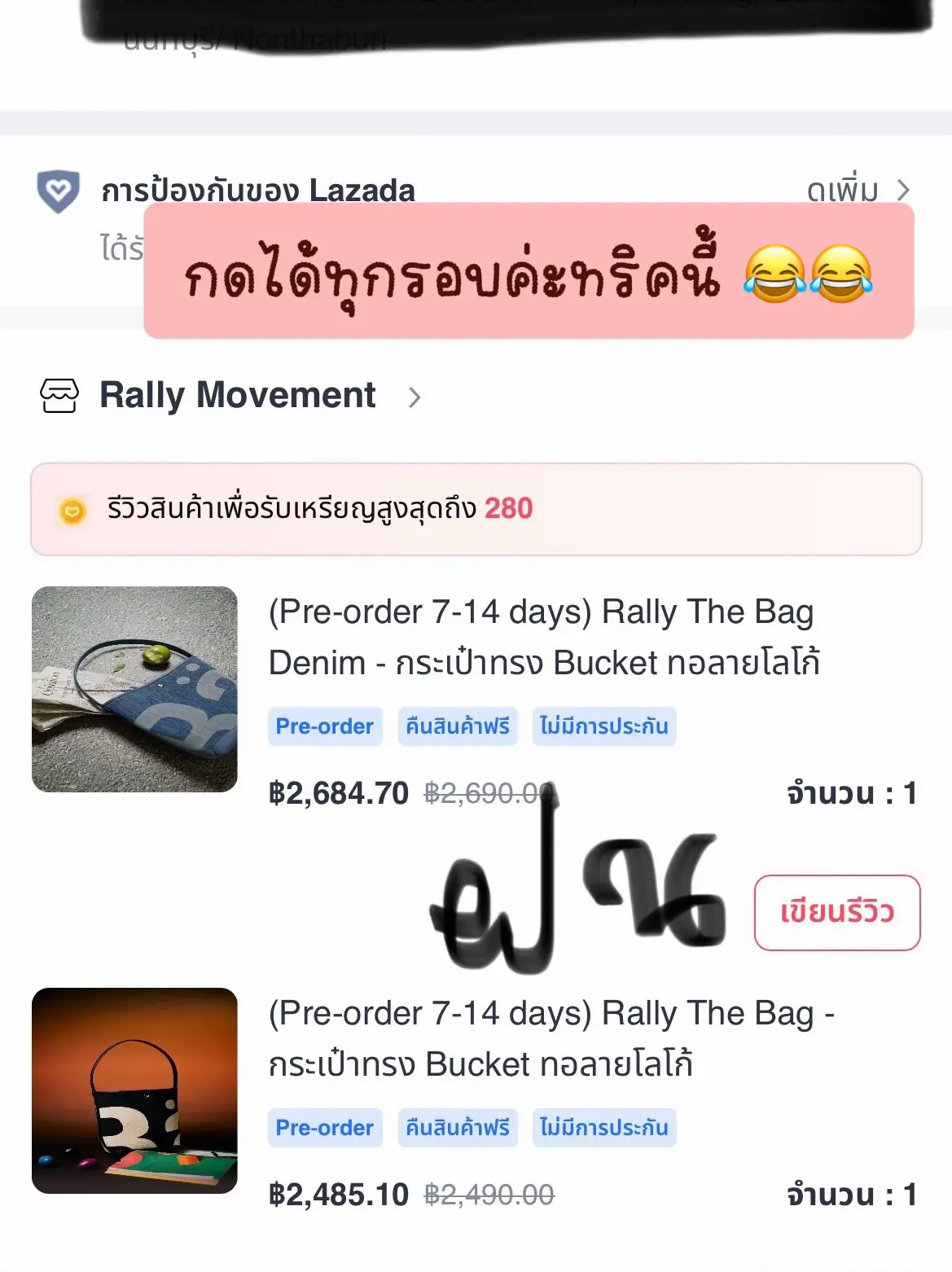
Task: Select the Rally Movement store icon
Action: tap(59, 396)
